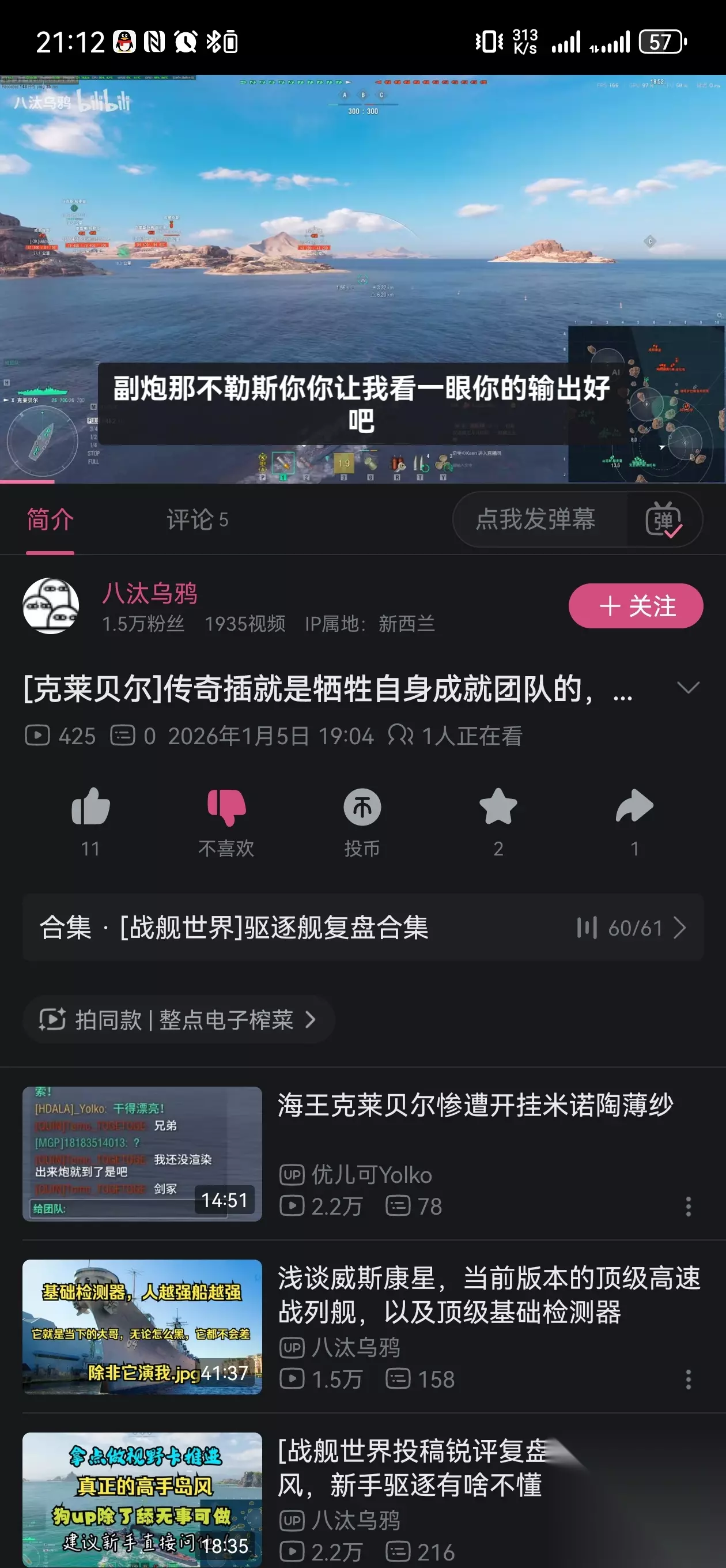Mark the video as 不喜欢
Viewport: 726px width, 1568px height.
tap(226, 821)
